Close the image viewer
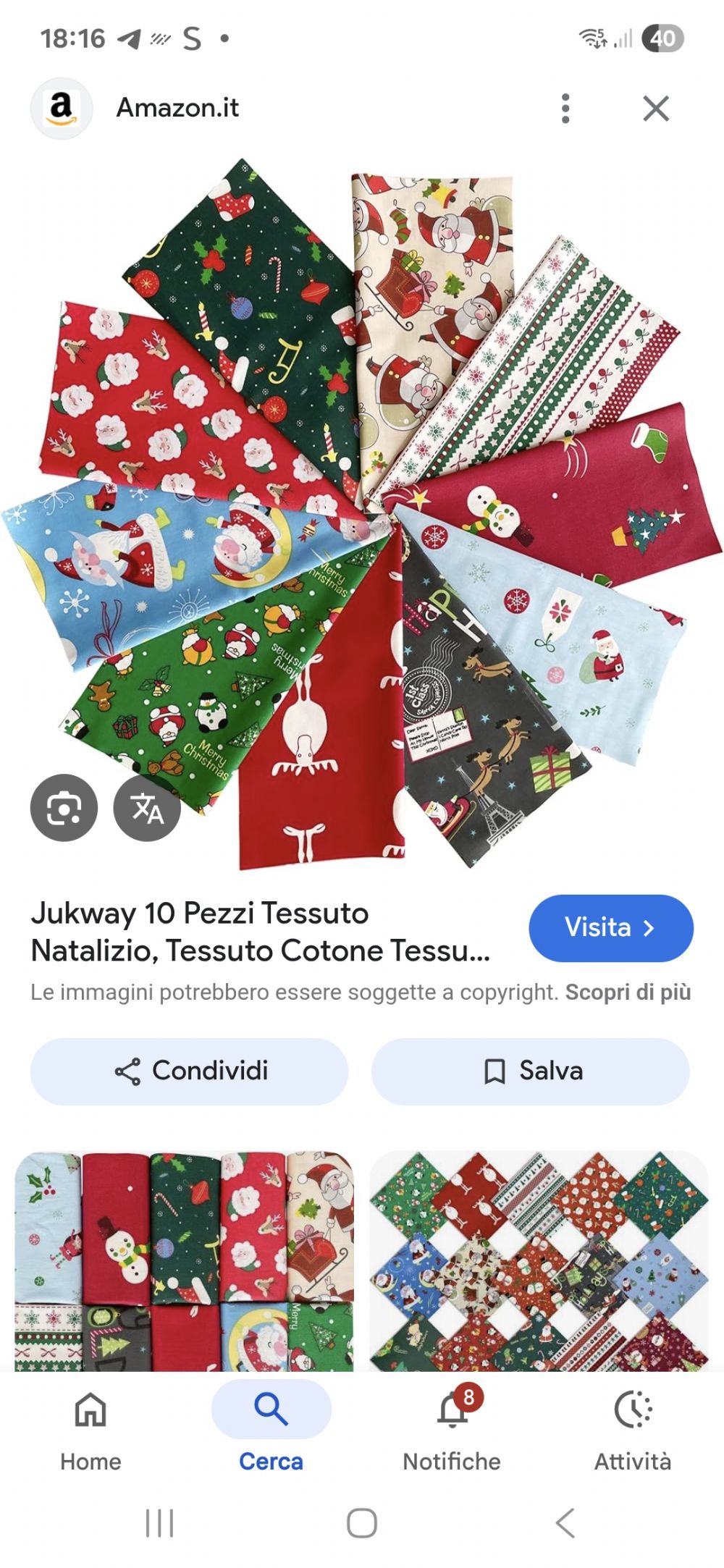724x1568 pixels. [x=656, y=109]
